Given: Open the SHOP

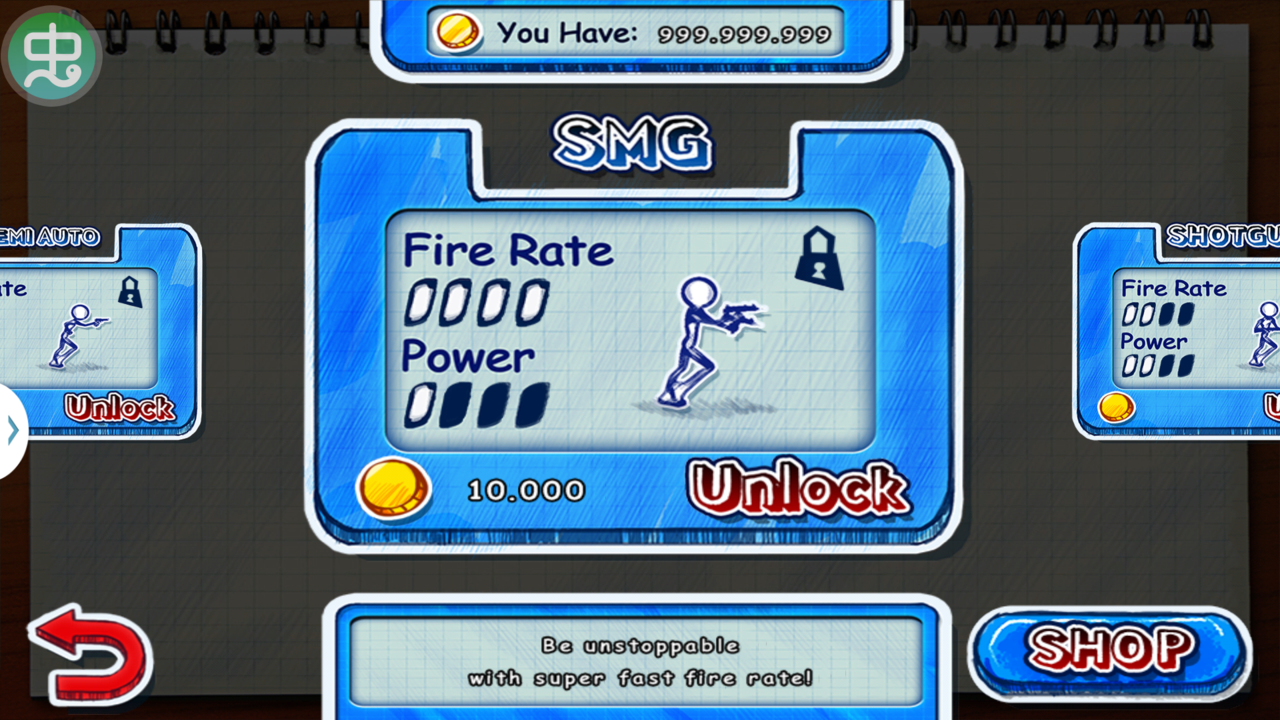Looking at the screenshot, I should click(x=1110, y=651).
